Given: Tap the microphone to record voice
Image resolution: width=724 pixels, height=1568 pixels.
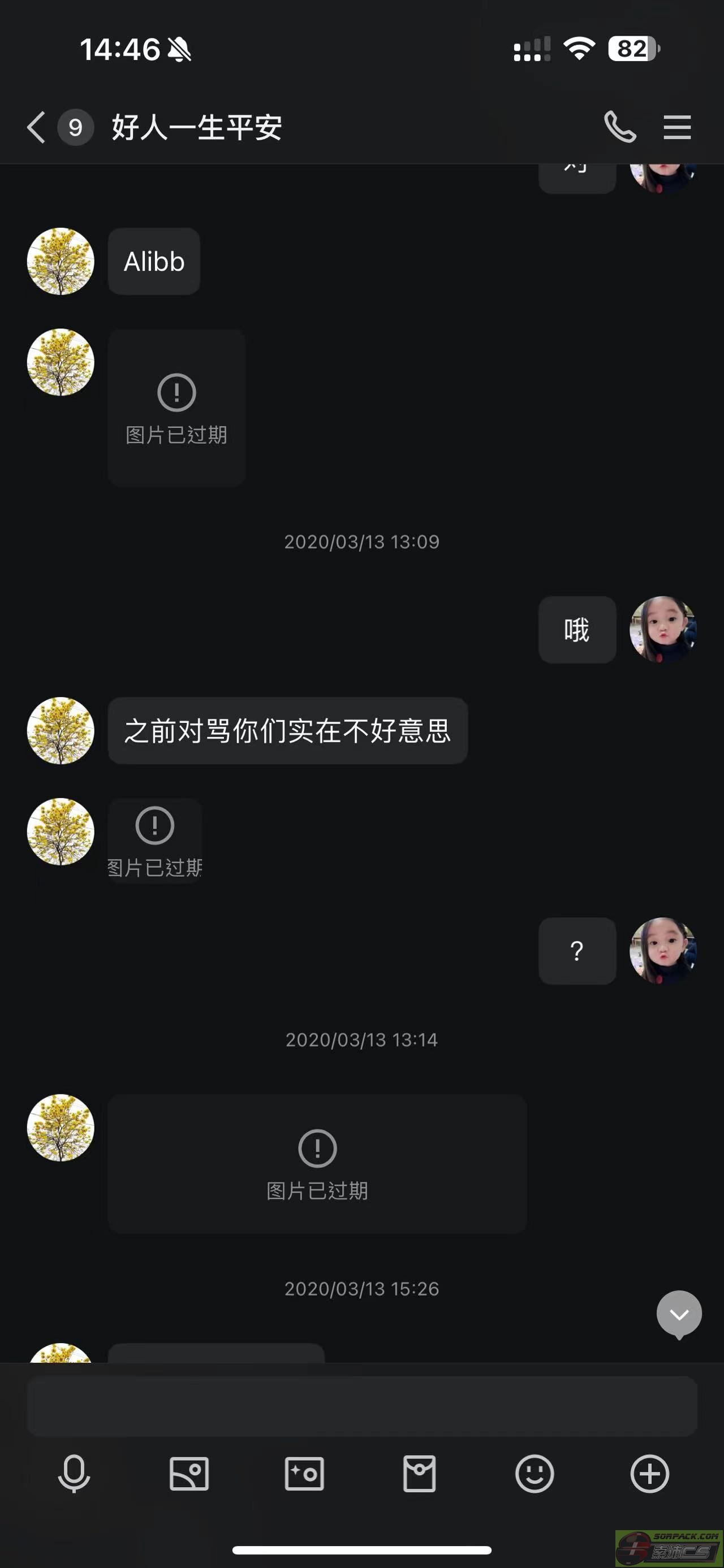Looking at the screenshot, I should (74, 1474).
